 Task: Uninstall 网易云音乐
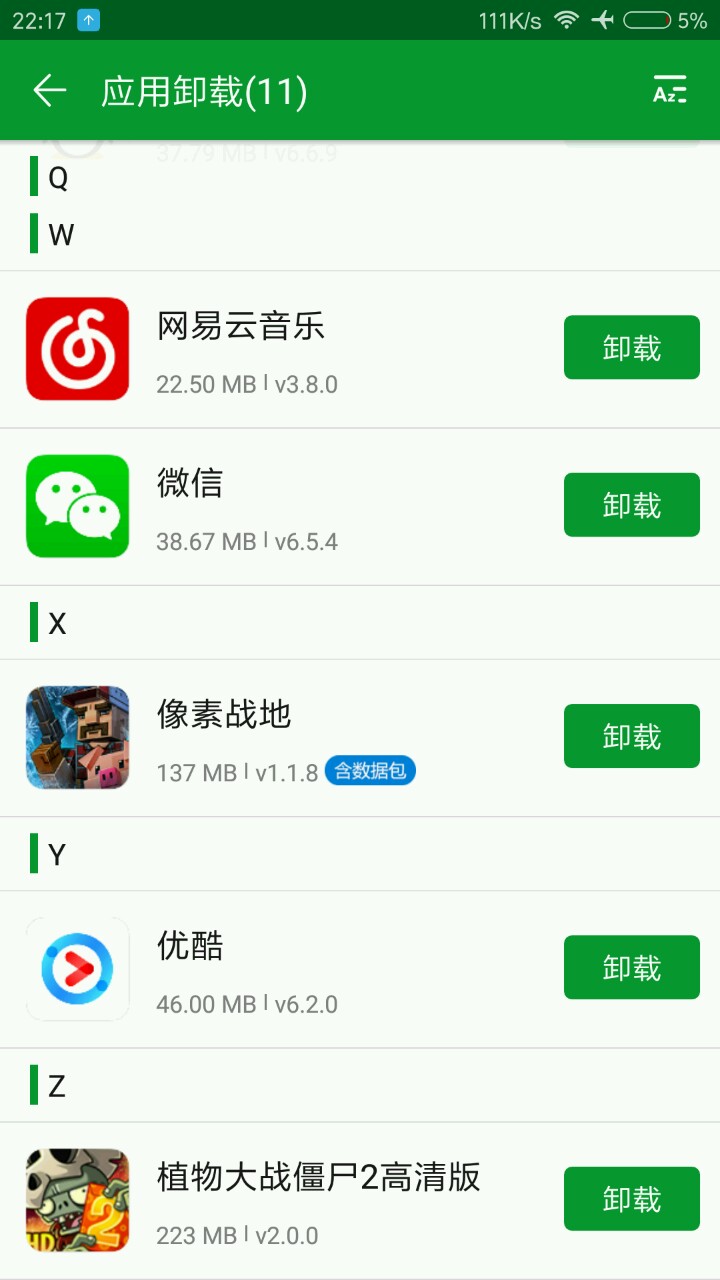pyautogui.click(x=631, y=348)
